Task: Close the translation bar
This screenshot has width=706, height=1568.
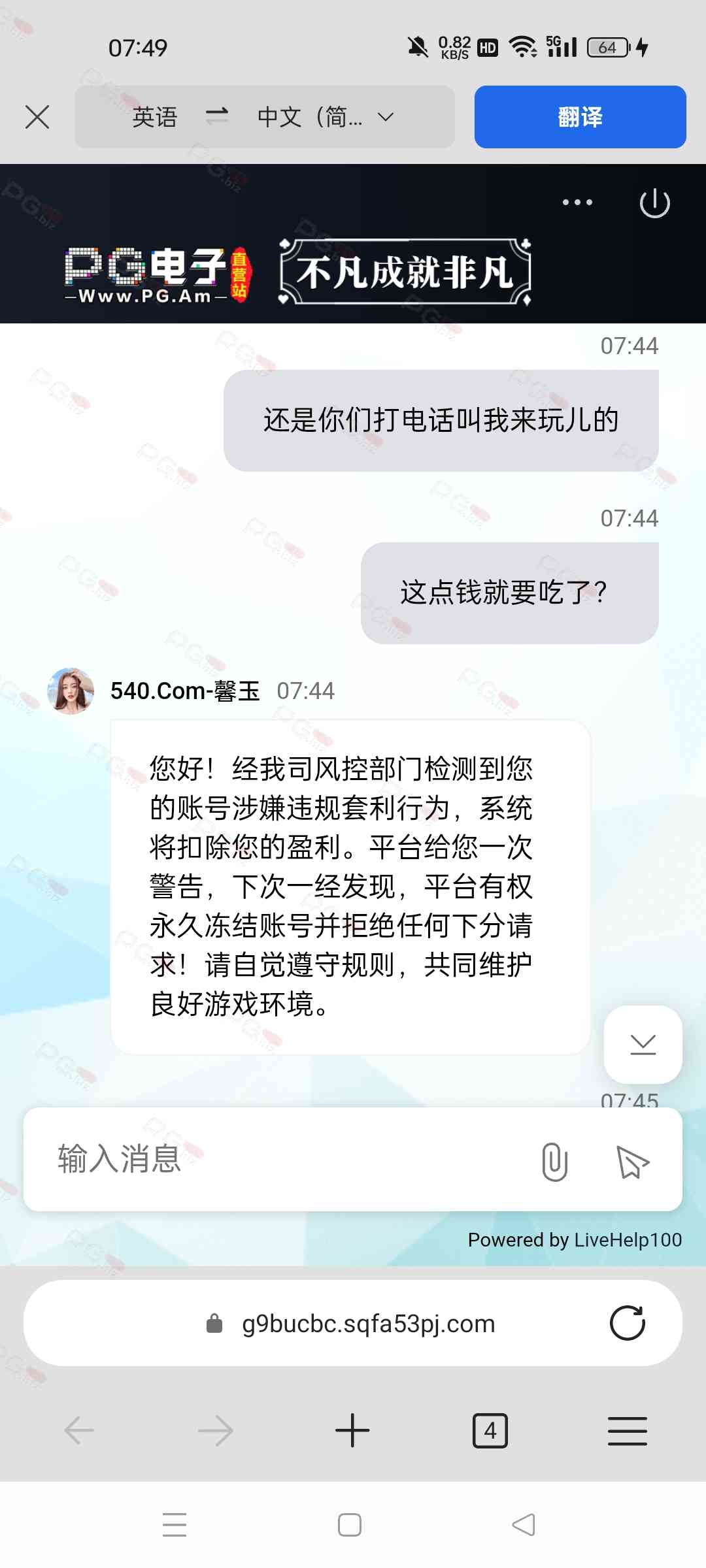Action: pos(37,118)
